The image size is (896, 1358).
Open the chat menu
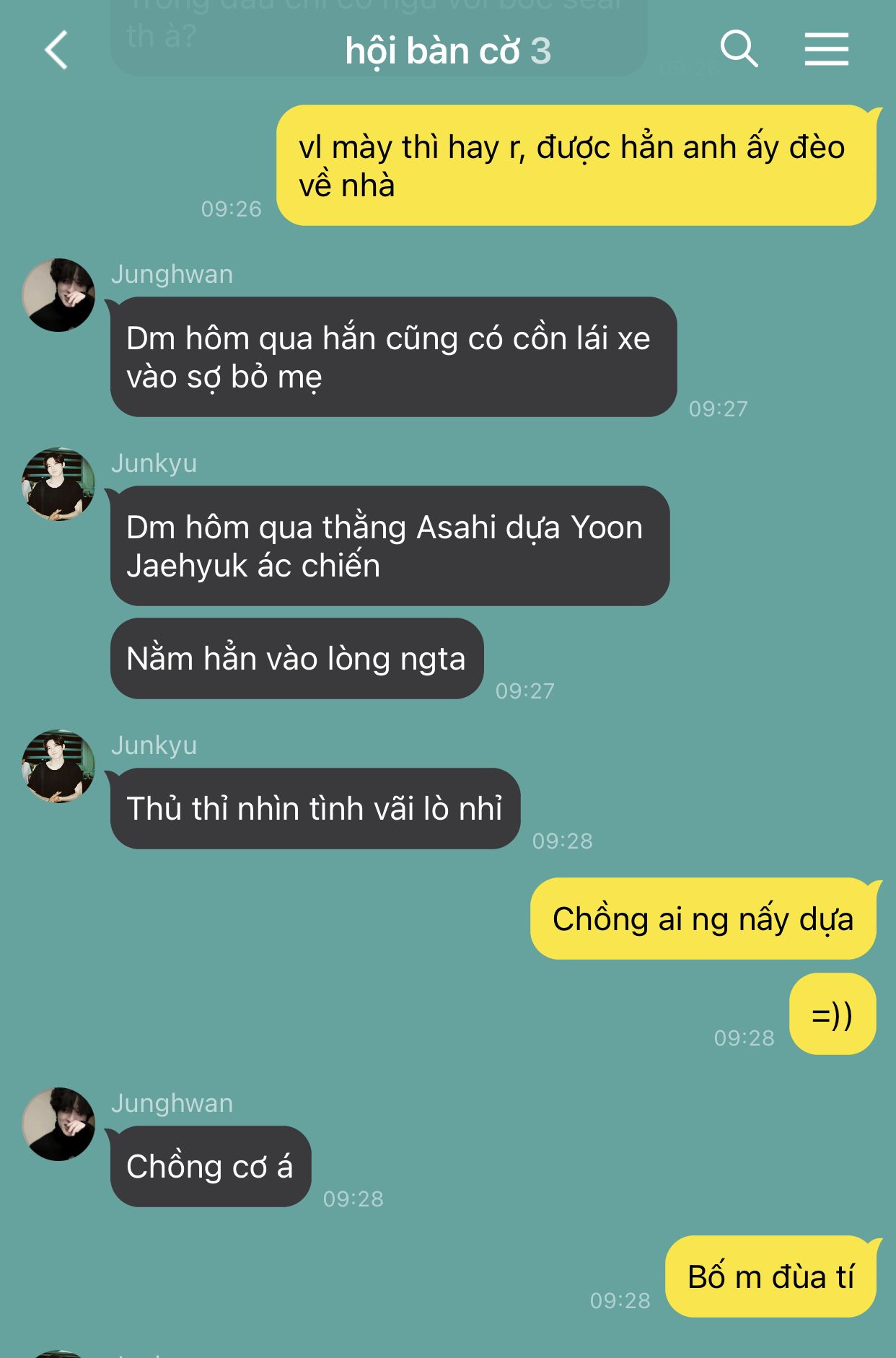[826, 50]
